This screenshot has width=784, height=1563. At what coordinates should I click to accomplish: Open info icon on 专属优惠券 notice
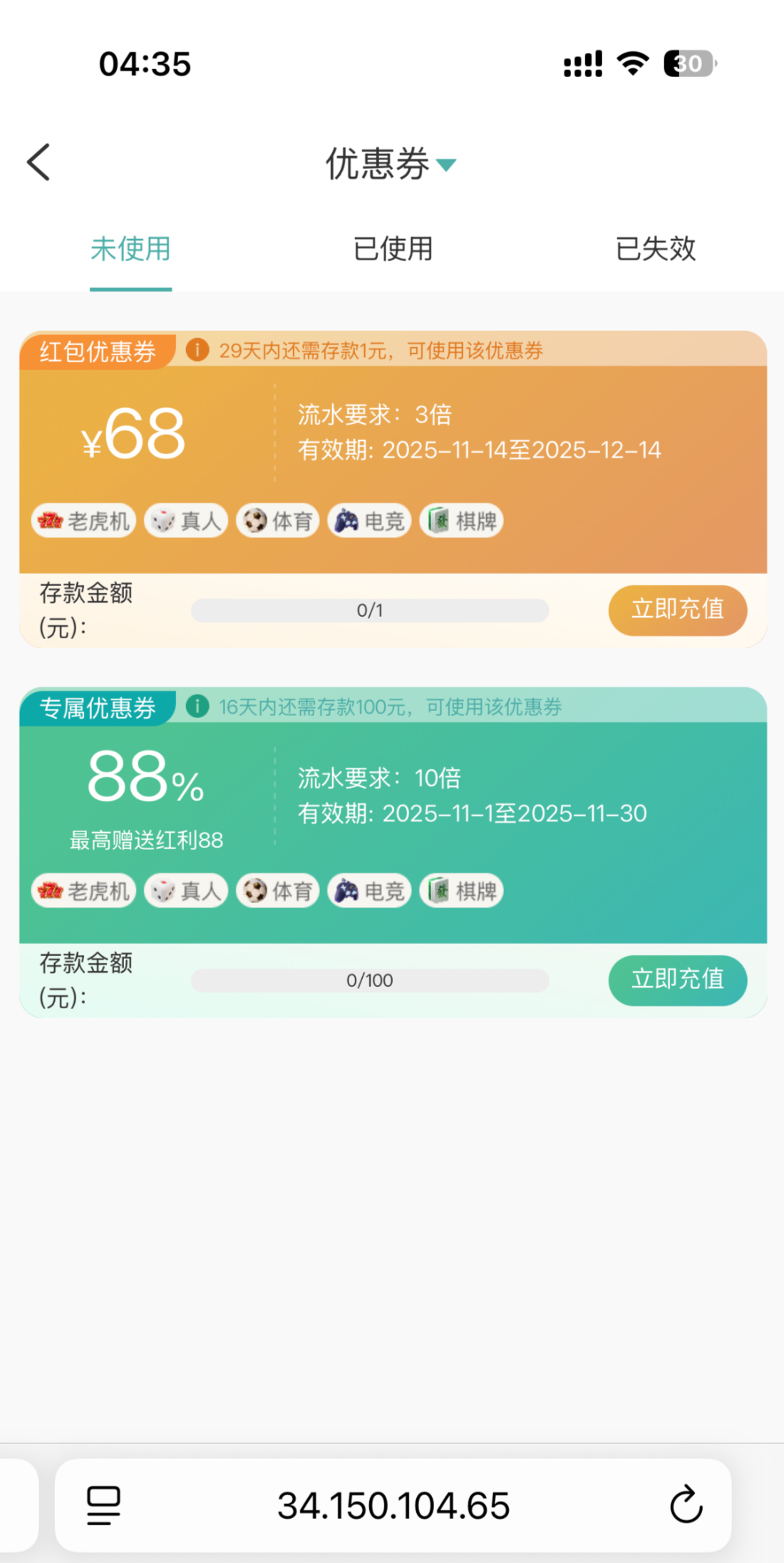point(197,707)
